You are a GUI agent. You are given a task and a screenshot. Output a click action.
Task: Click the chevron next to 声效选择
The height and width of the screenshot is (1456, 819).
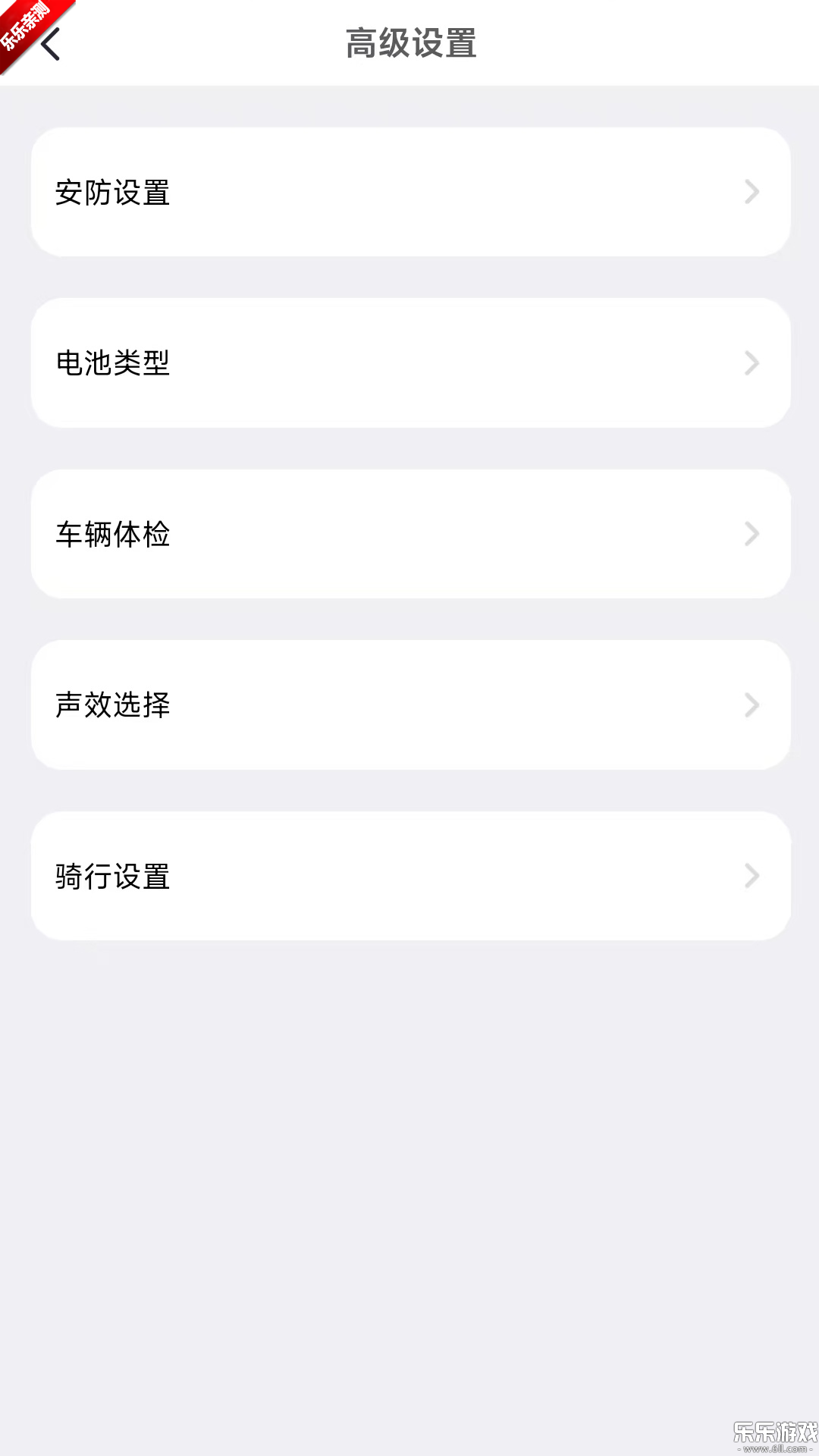pyautogui.click(x=752, y=705)
